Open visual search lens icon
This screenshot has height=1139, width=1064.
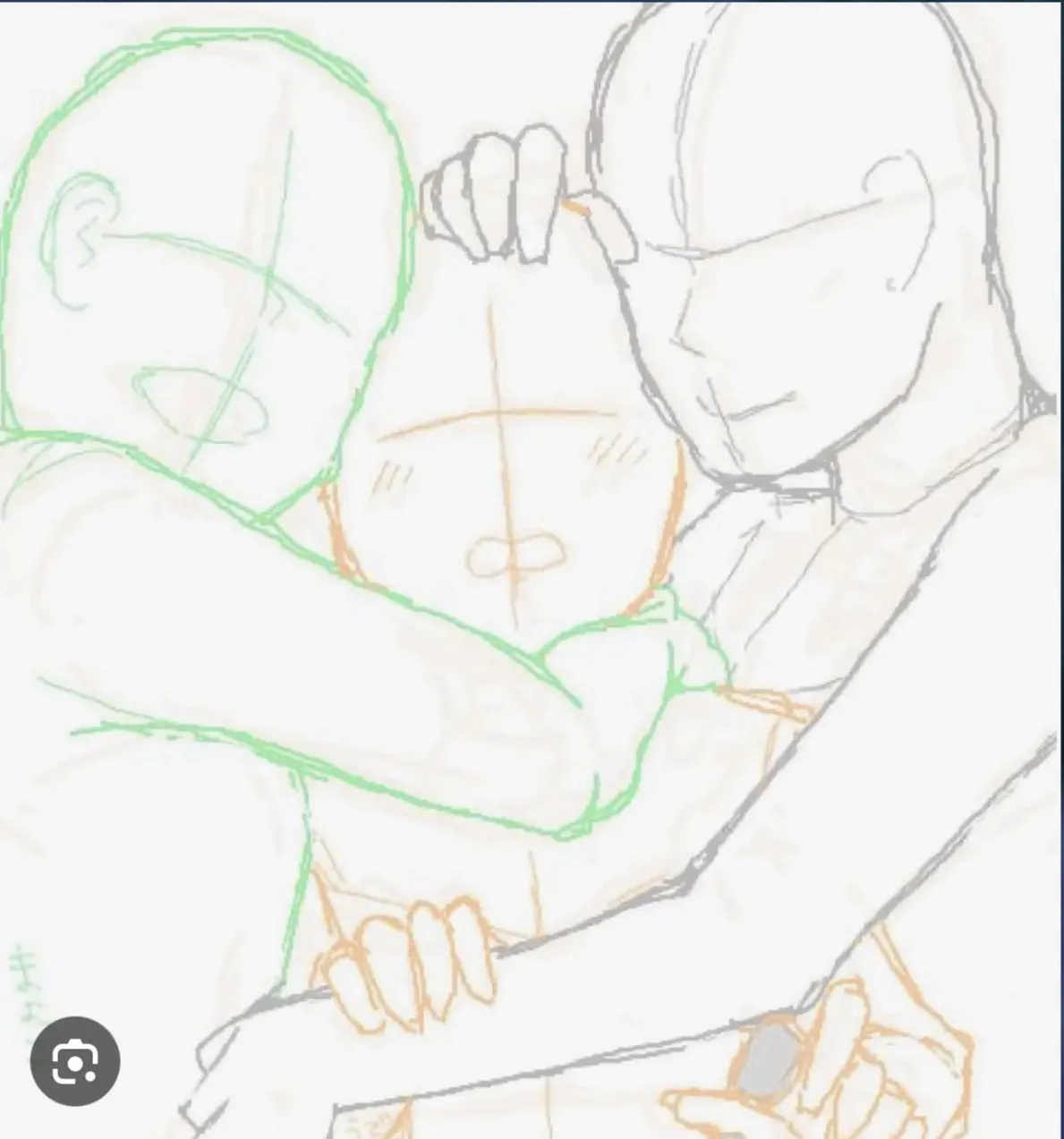pos(75,1061)
